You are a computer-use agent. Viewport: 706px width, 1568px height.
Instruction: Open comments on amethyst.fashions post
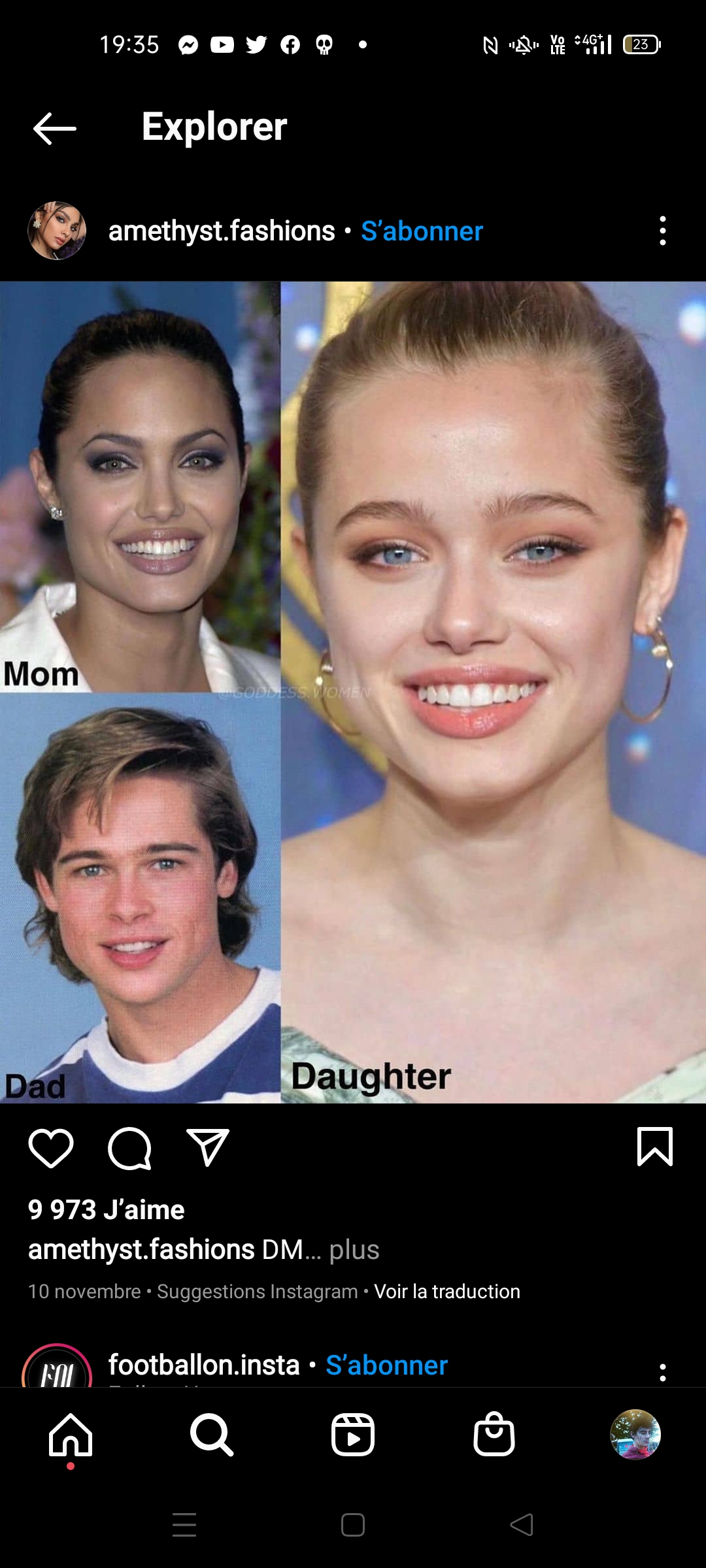click(x=129, y=1148)
